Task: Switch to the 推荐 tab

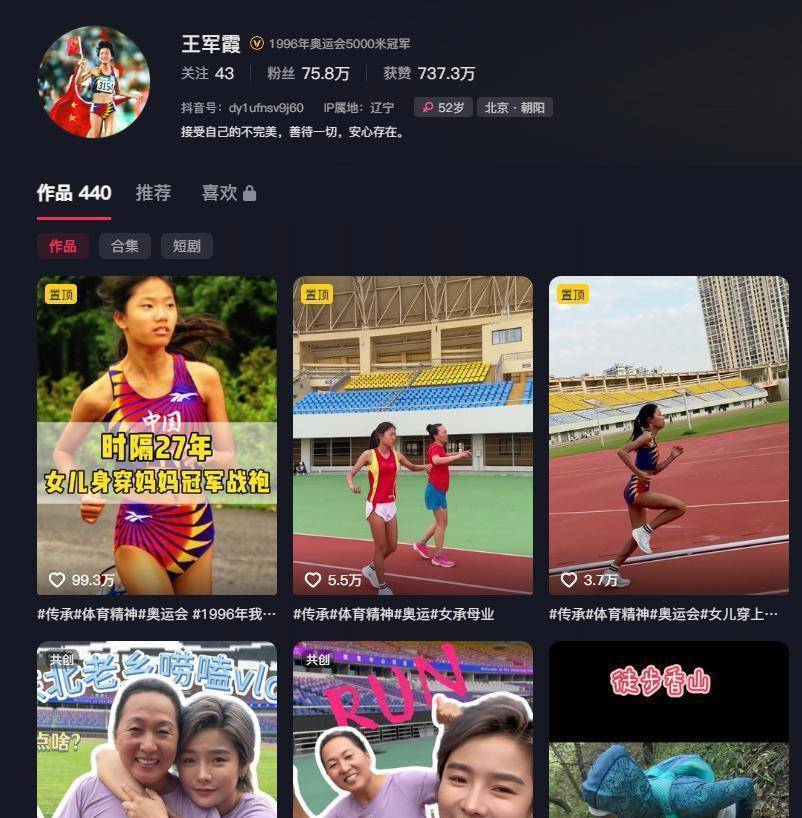Action: coord(153,193)
